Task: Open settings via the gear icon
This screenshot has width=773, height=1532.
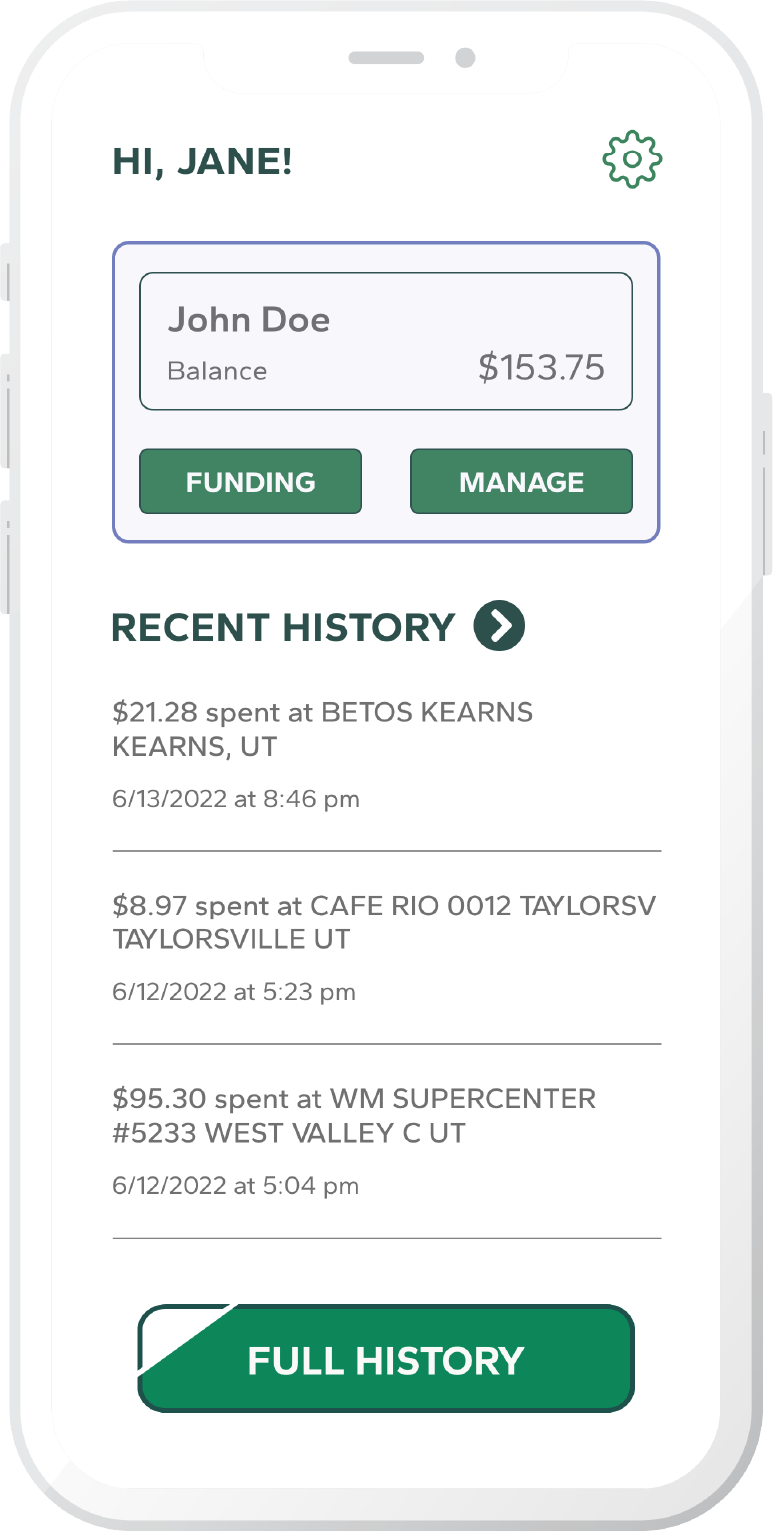Action: pos(632,159)
